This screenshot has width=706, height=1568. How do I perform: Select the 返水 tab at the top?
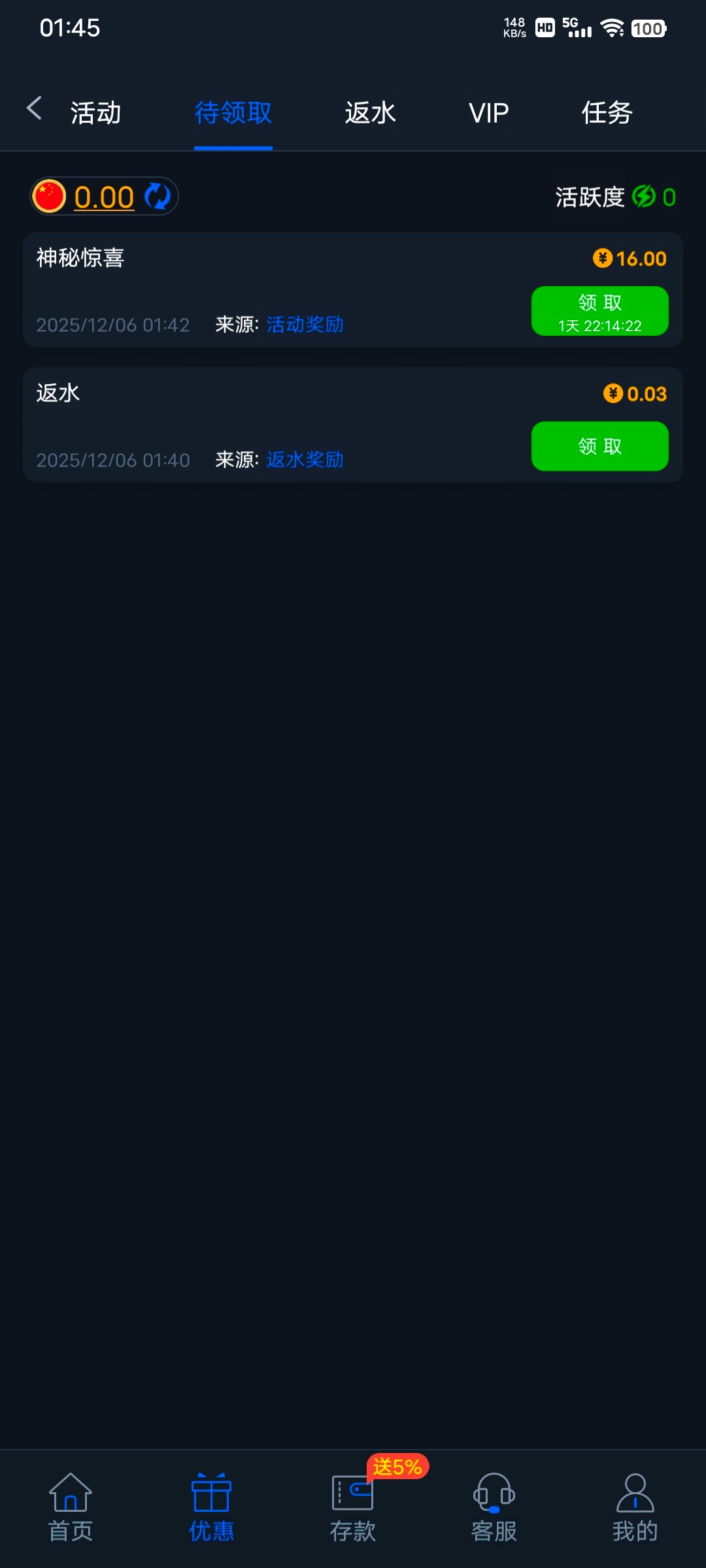click(369, 112)
